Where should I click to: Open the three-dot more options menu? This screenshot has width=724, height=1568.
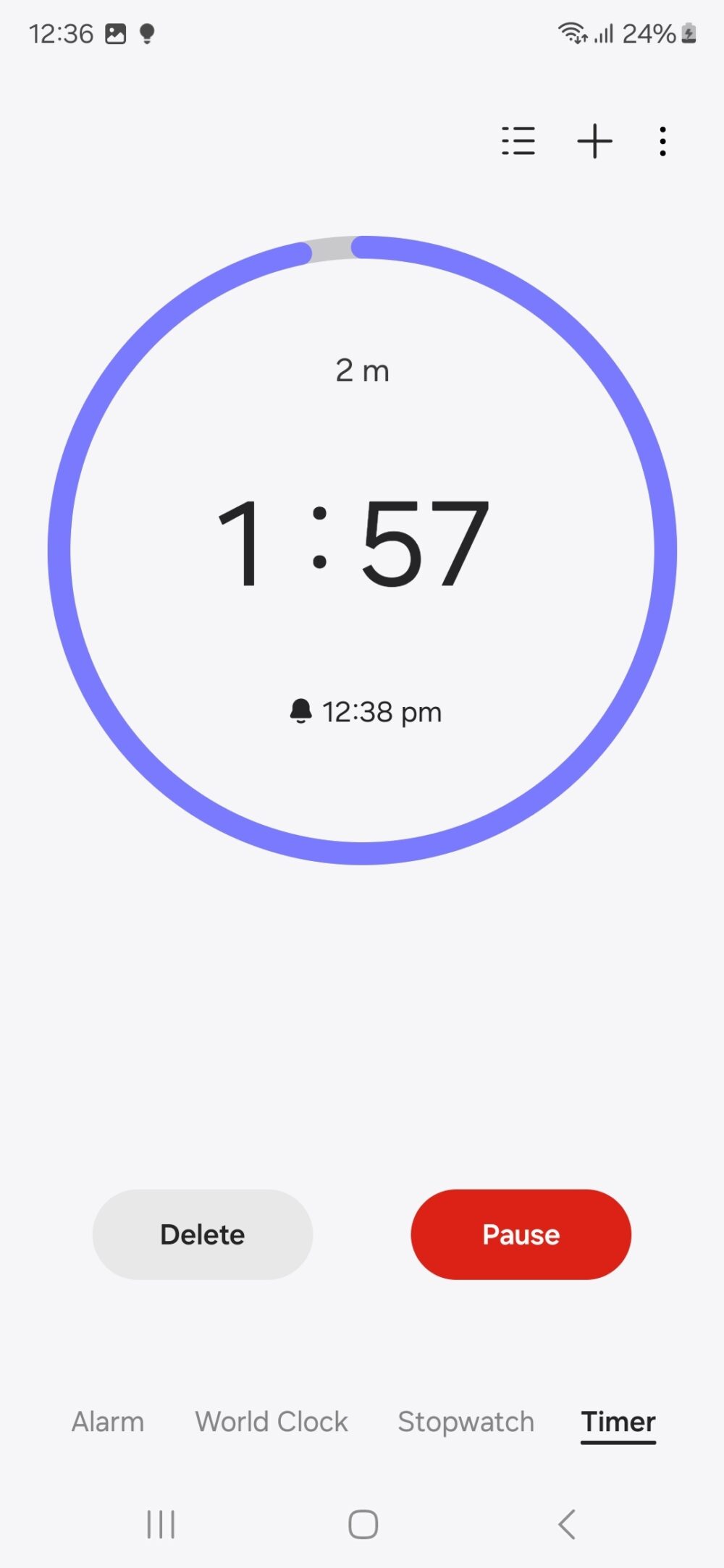[663, 141]
